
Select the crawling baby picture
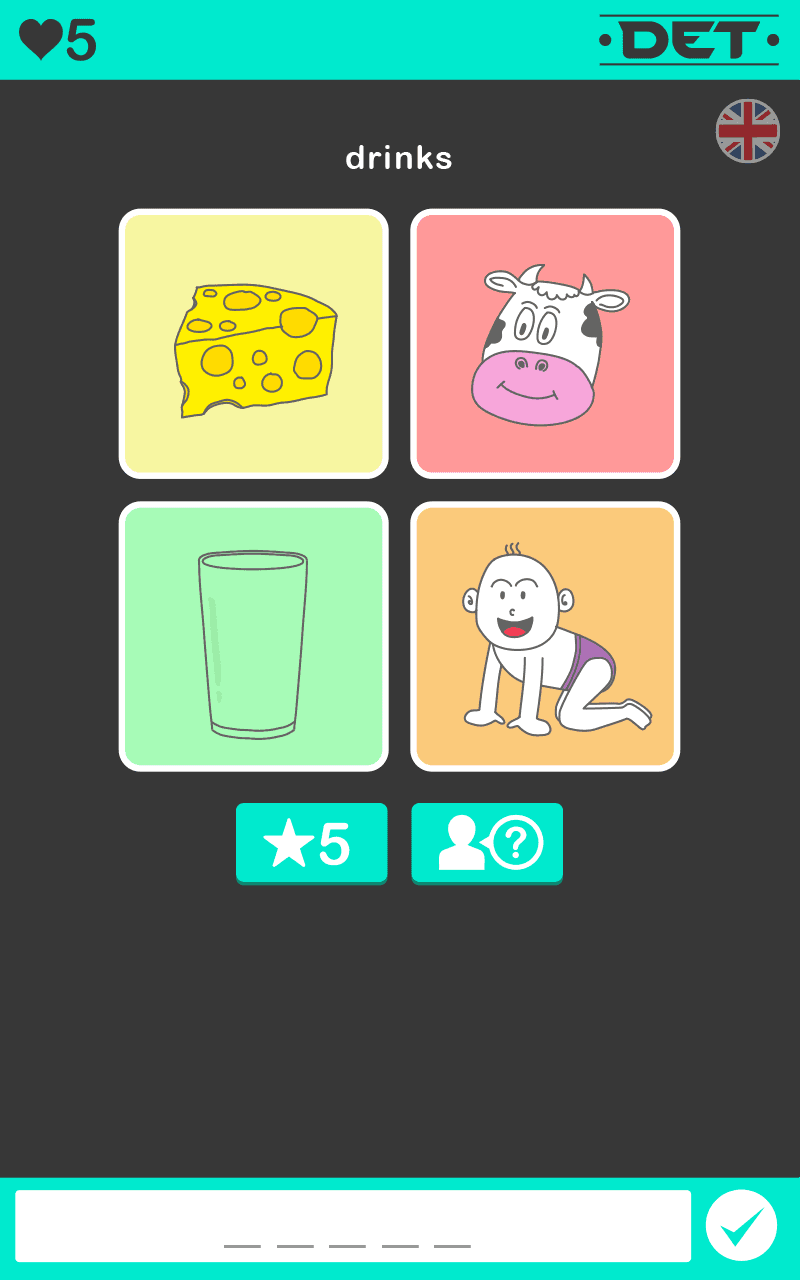click(x=545, y=636)
